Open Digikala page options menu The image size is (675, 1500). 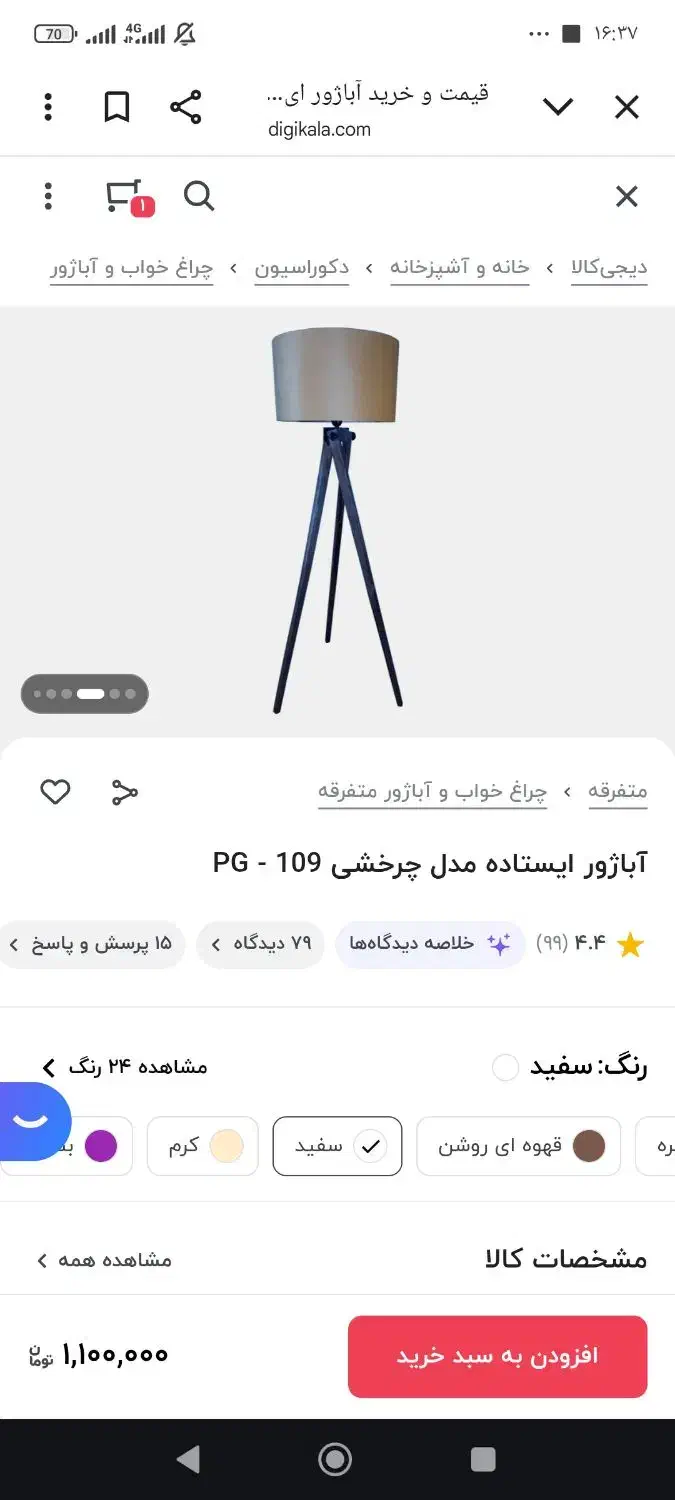[x=48, y=196]
